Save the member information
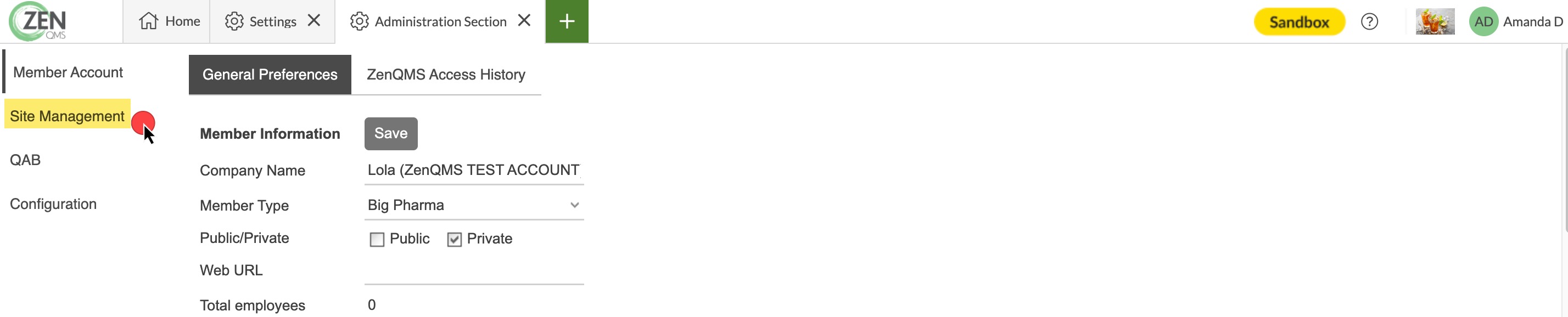 [391, 133]
